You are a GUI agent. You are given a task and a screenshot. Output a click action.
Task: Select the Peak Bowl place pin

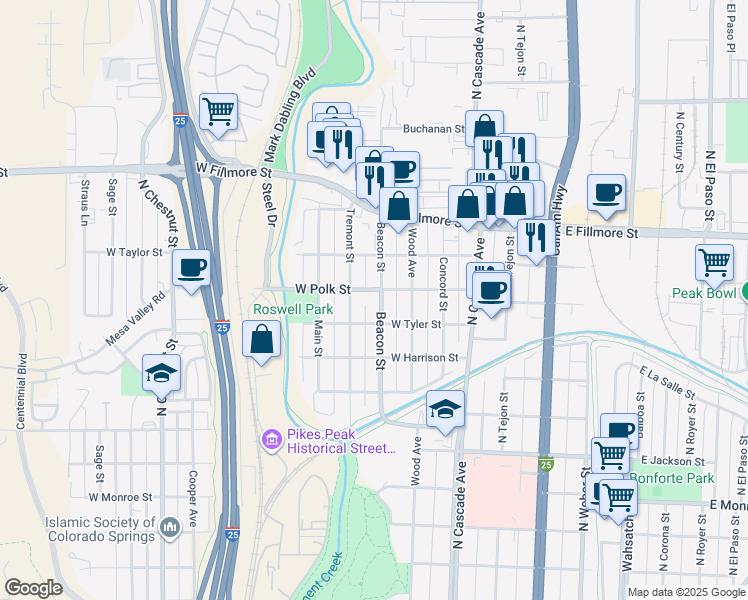746,292
